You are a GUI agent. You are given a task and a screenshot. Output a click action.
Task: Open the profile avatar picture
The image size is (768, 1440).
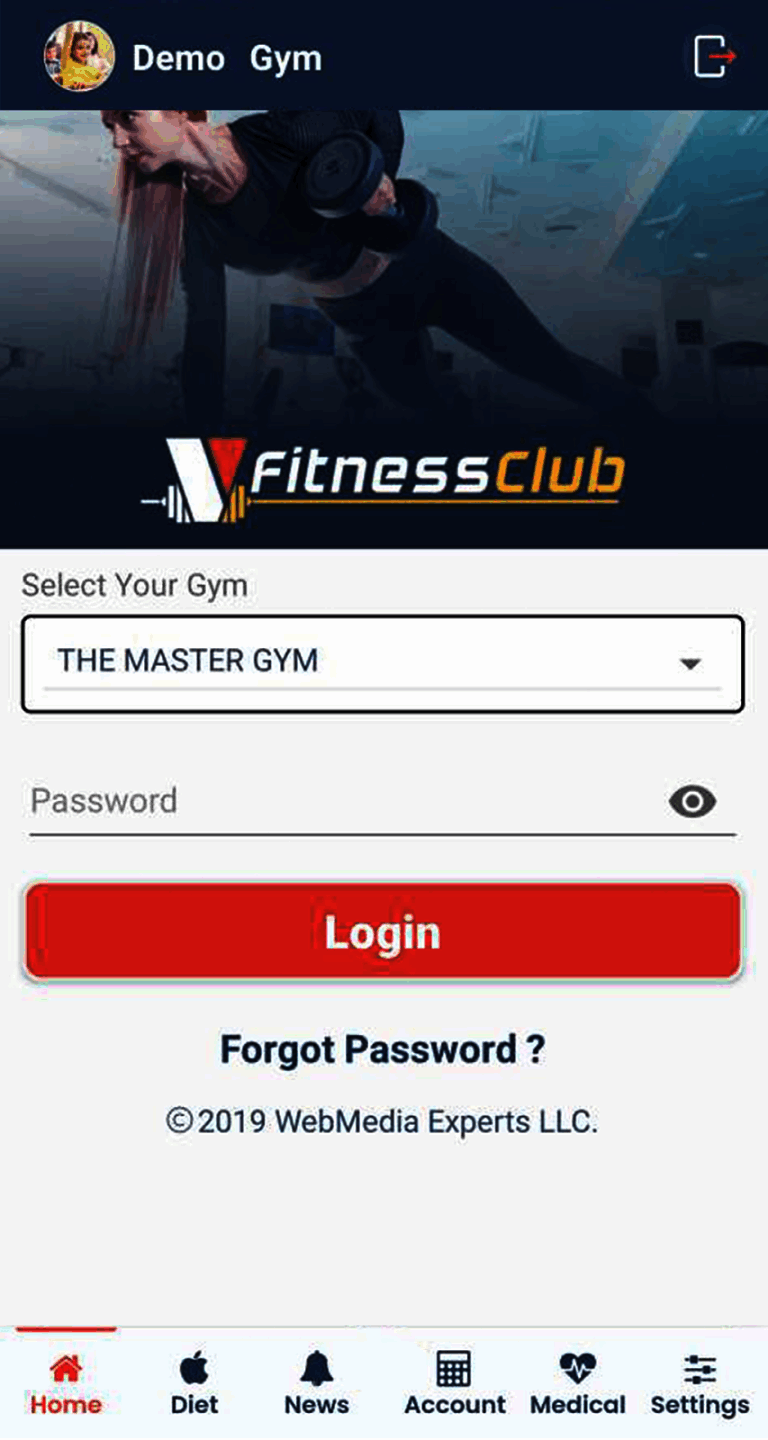pos(79,56)
